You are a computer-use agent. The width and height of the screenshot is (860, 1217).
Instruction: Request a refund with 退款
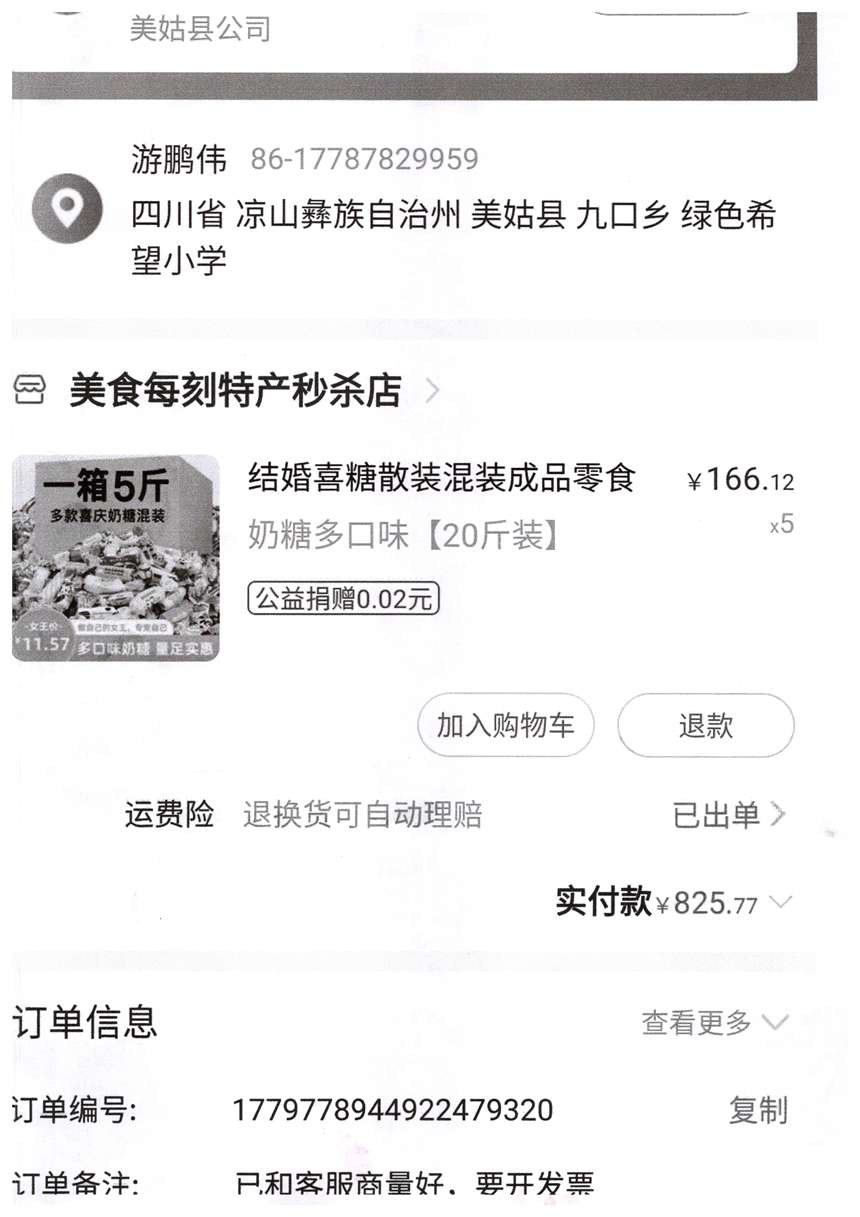(x=705, y=726)
